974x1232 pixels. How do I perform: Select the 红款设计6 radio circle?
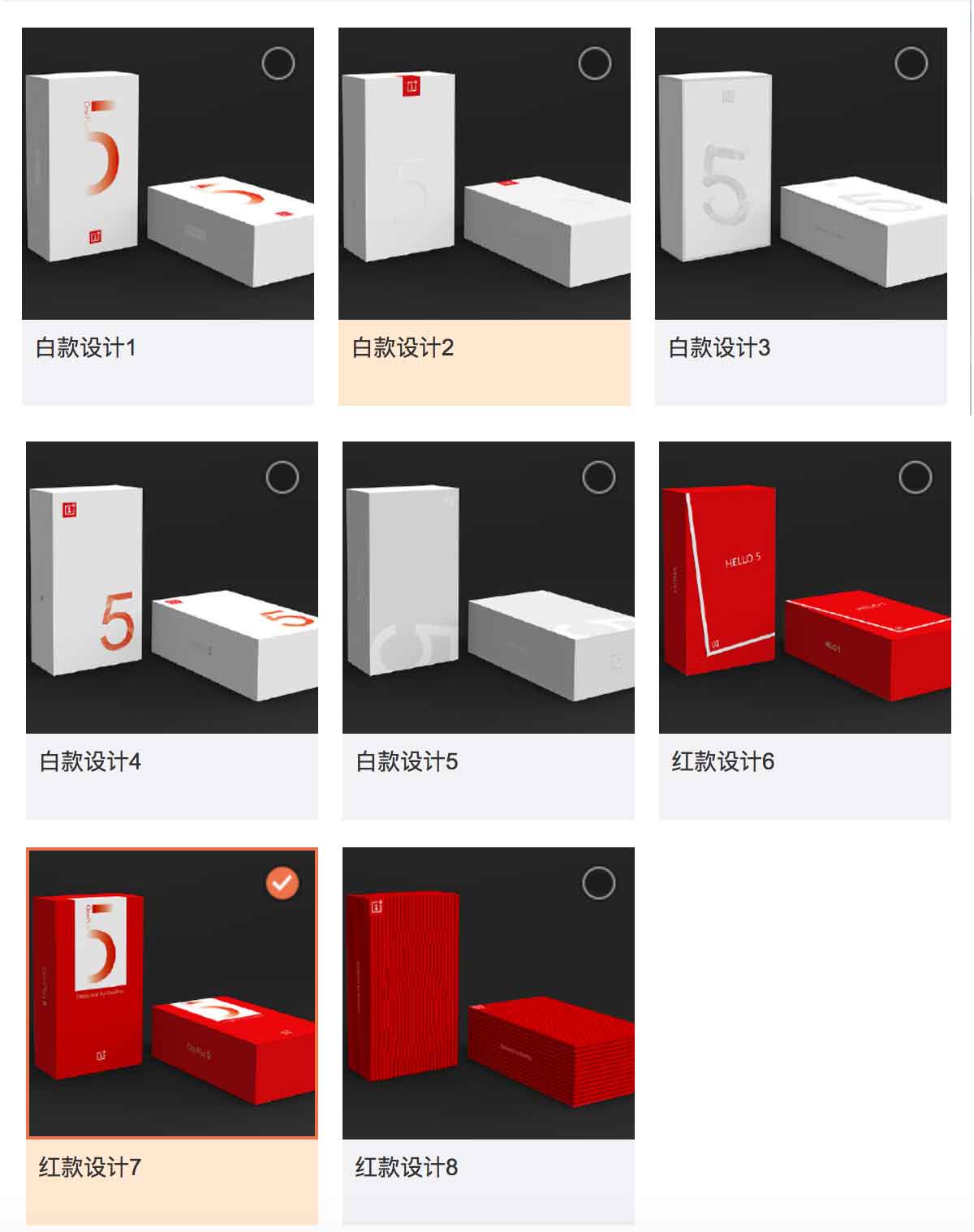pos(916,477)
